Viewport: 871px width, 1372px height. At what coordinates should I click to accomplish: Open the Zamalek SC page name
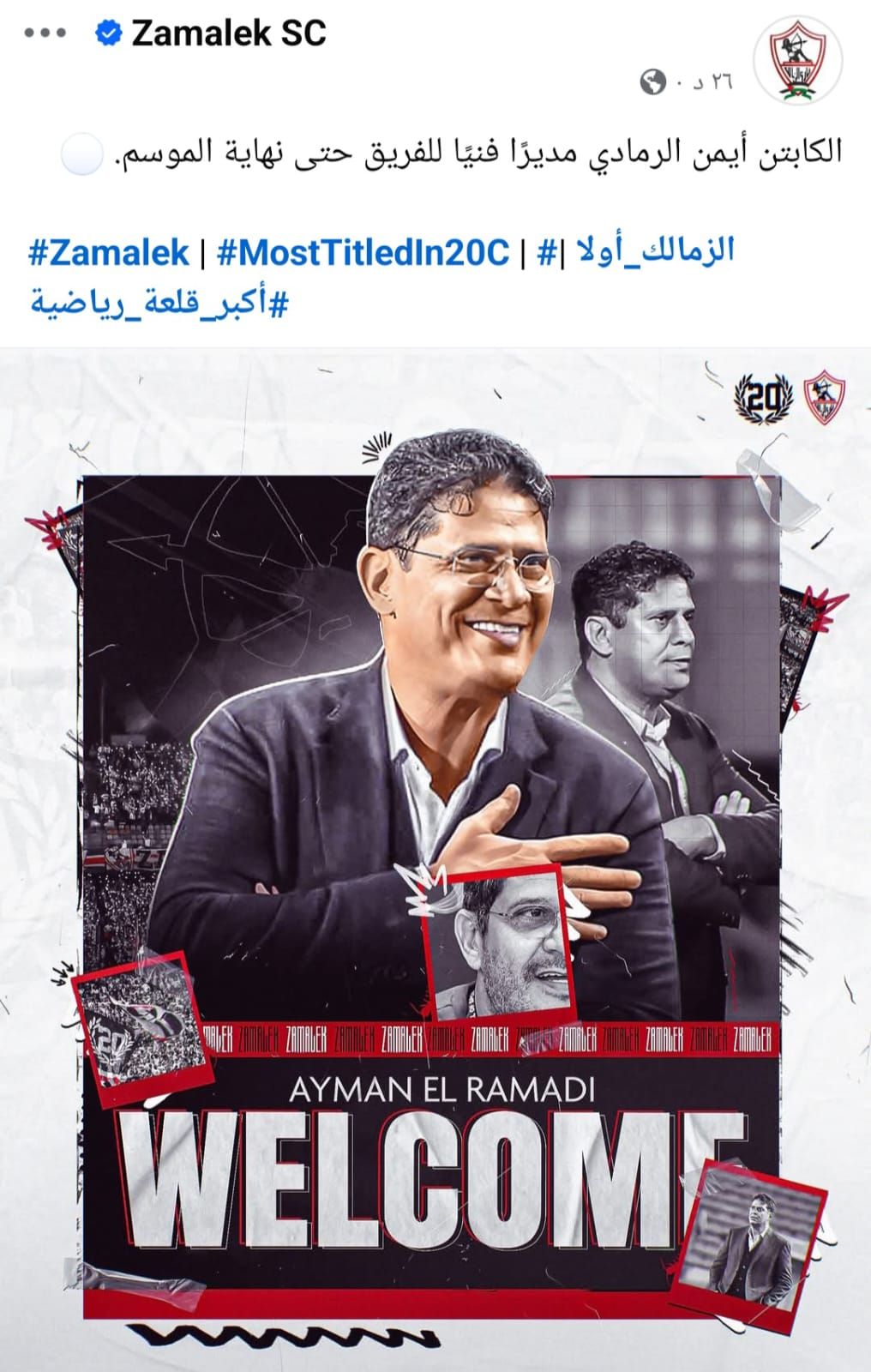228,33
